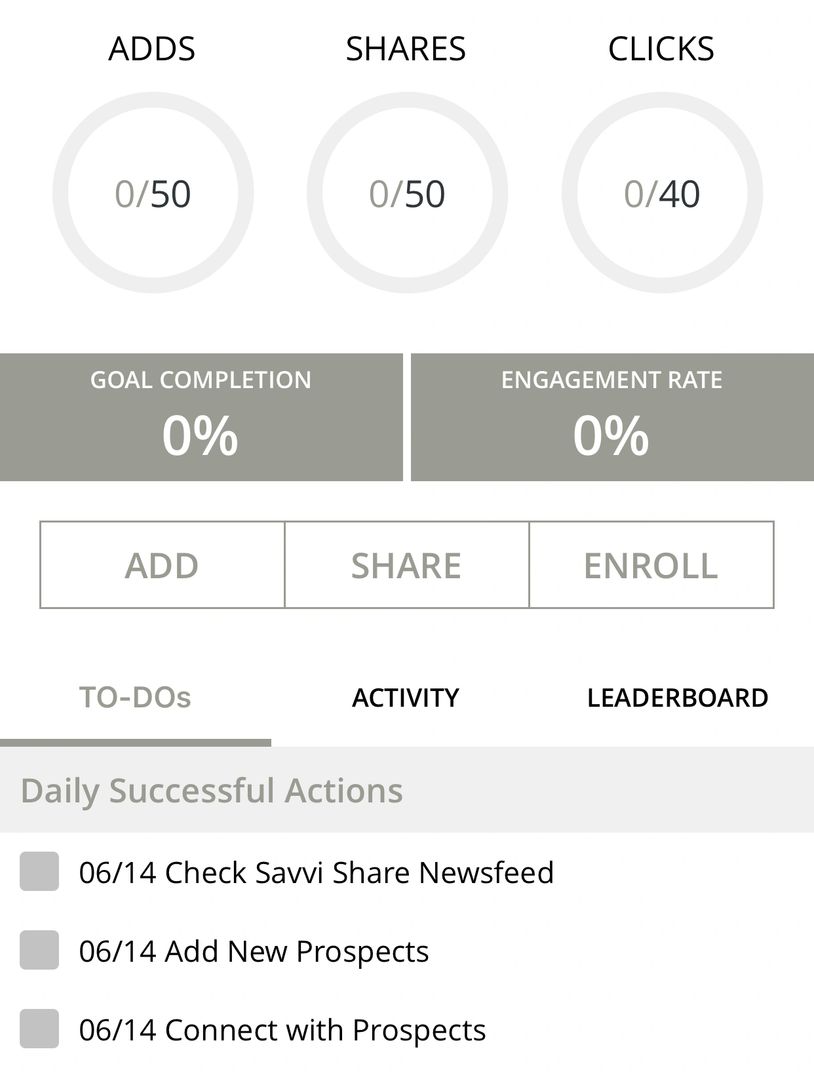Switch to the ACTIVITY tab

405,697
